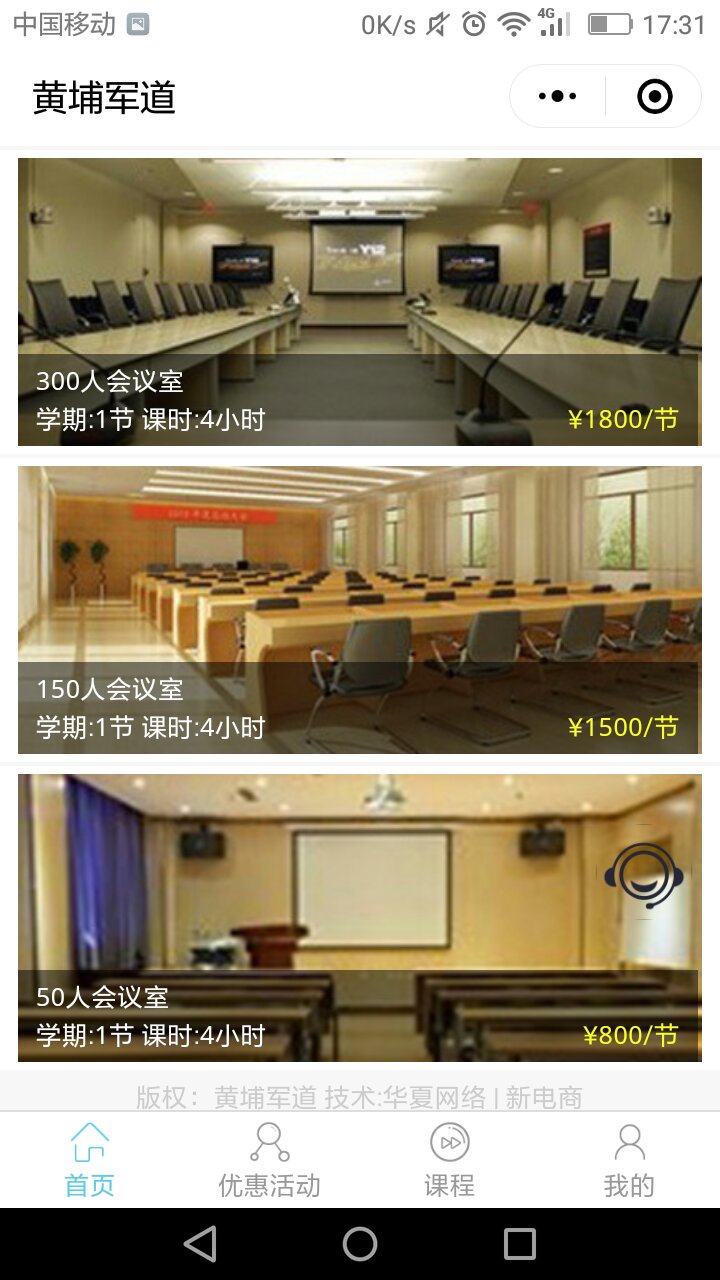Screen dimensions: 720x1280
Task: Open the mini program more options menu
Action: [x=557, y=97]
